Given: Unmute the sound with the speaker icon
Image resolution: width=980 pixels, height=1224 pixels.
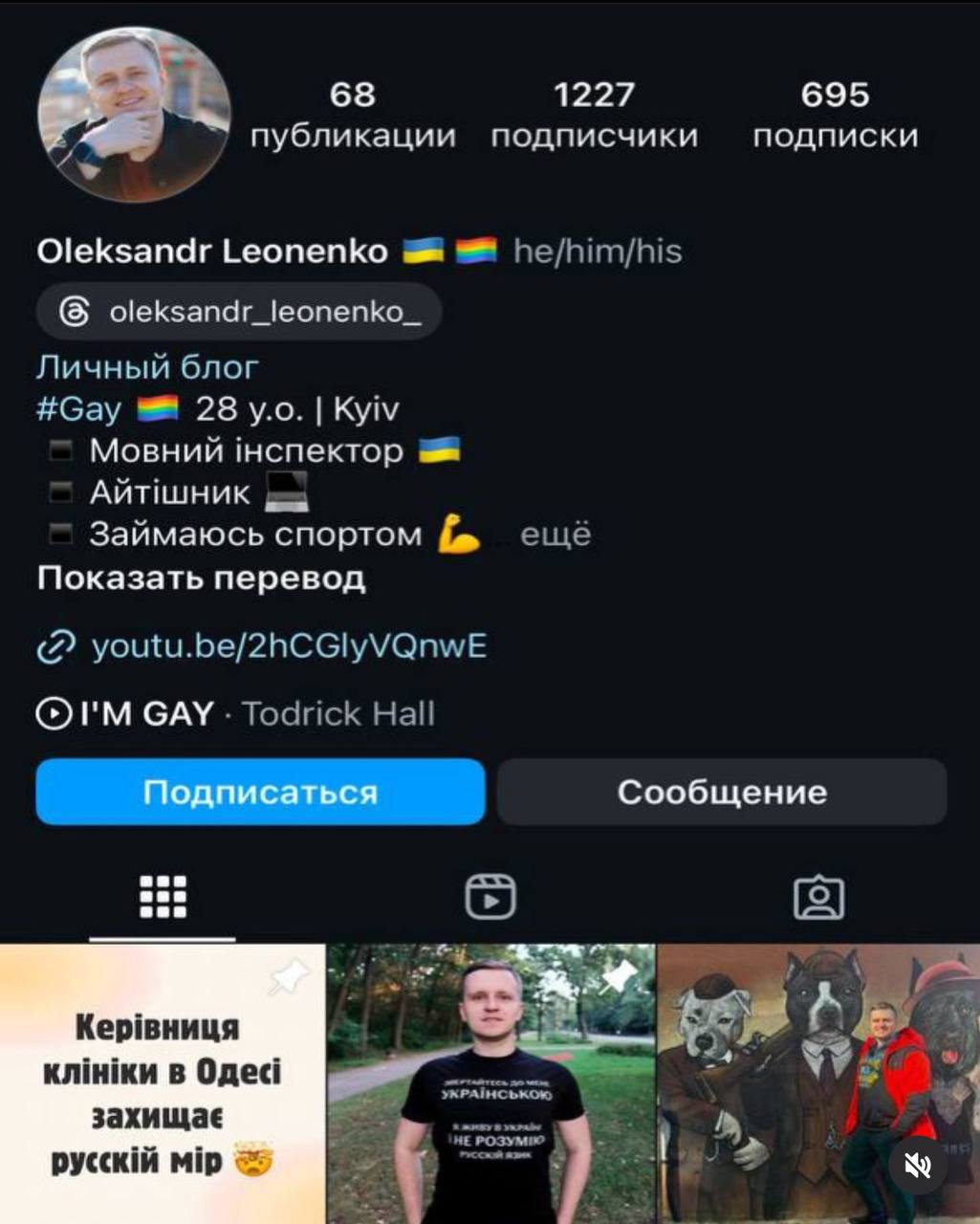Looking at the screenshot, I should (917, 1164).
